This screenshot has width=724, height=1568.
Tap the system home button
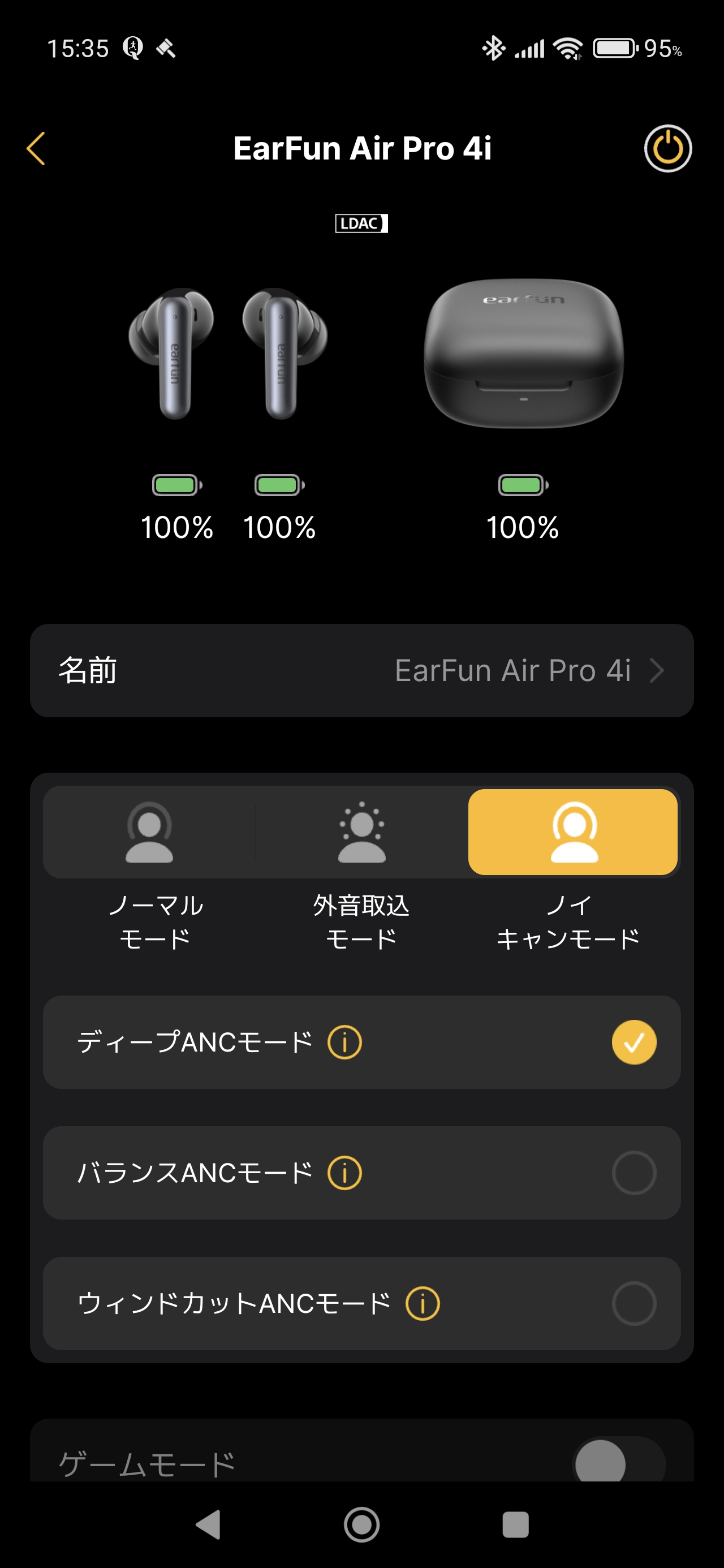pos(361,1525)
